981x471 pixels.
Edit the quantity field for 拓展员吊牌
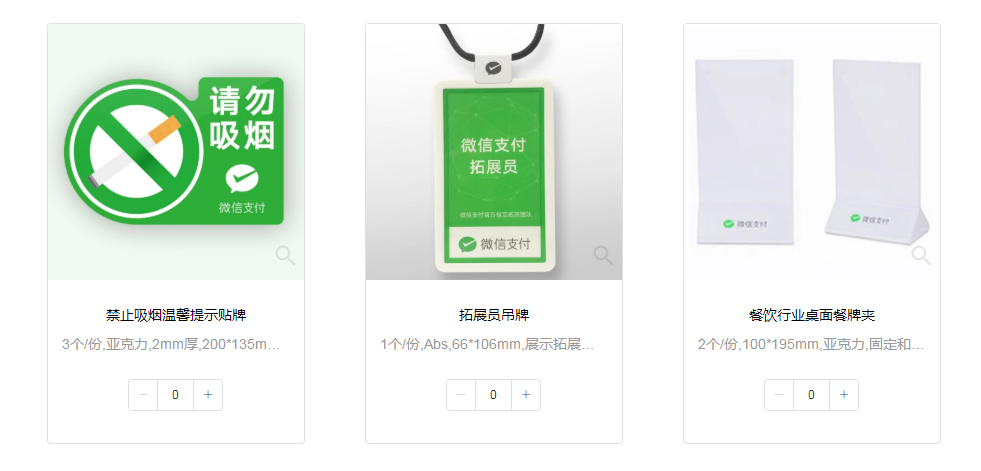493,395
